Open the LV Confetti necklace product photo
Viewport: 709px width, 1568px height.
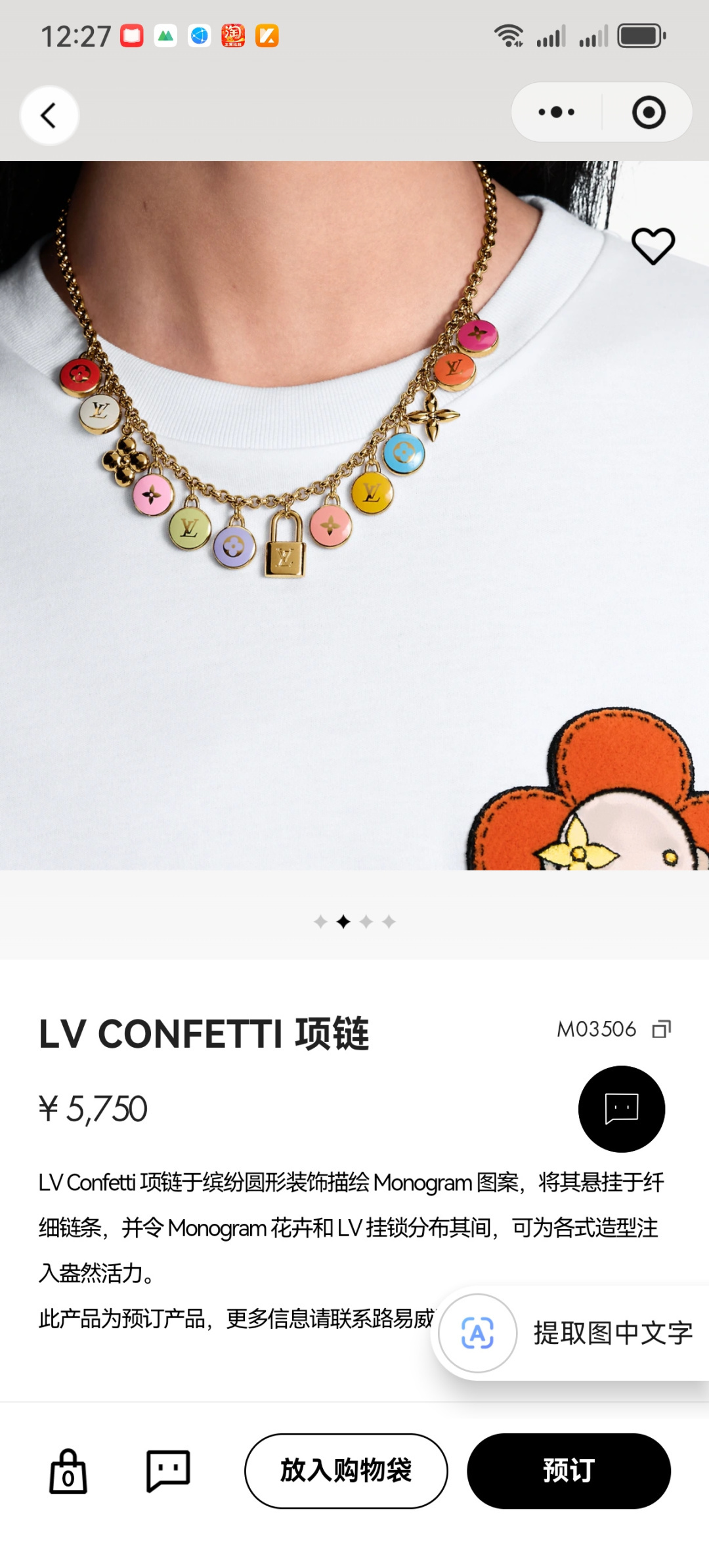(x=354, y=516)
